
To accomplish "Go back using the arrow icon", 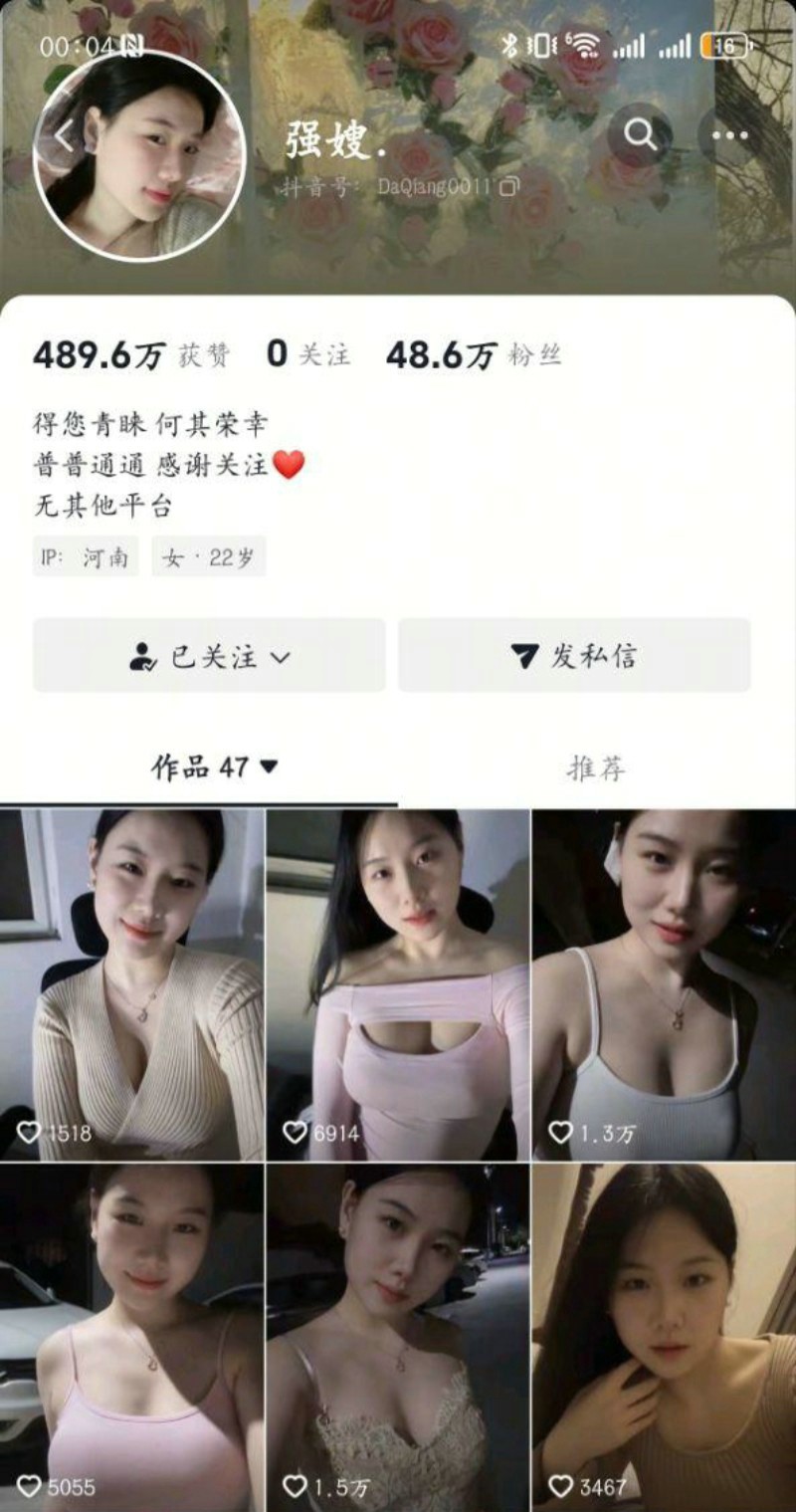I will [x=66, y=135].
